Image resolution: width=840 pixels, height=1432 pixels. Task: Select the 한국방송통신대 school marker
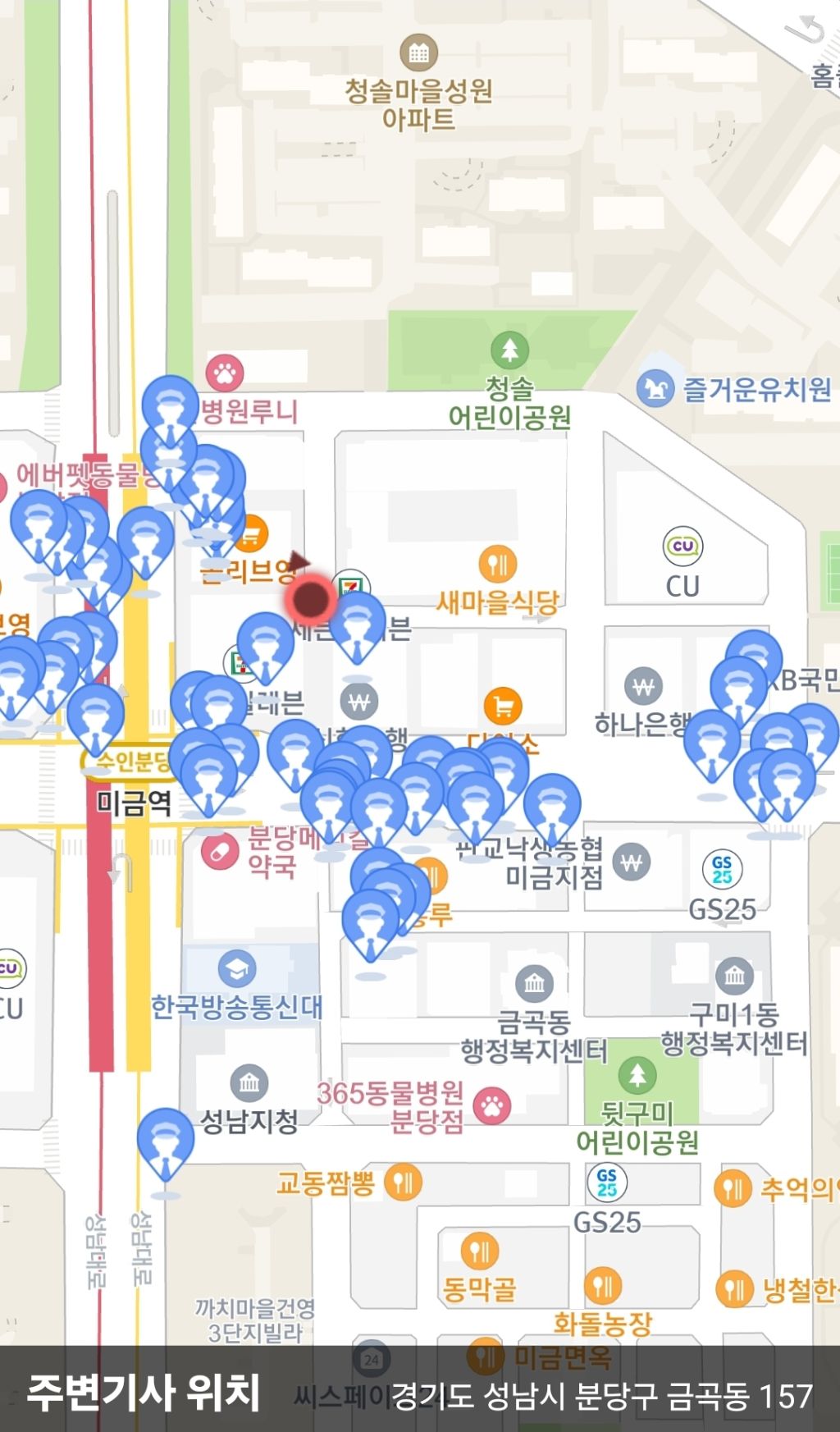[x=236, y=969]
